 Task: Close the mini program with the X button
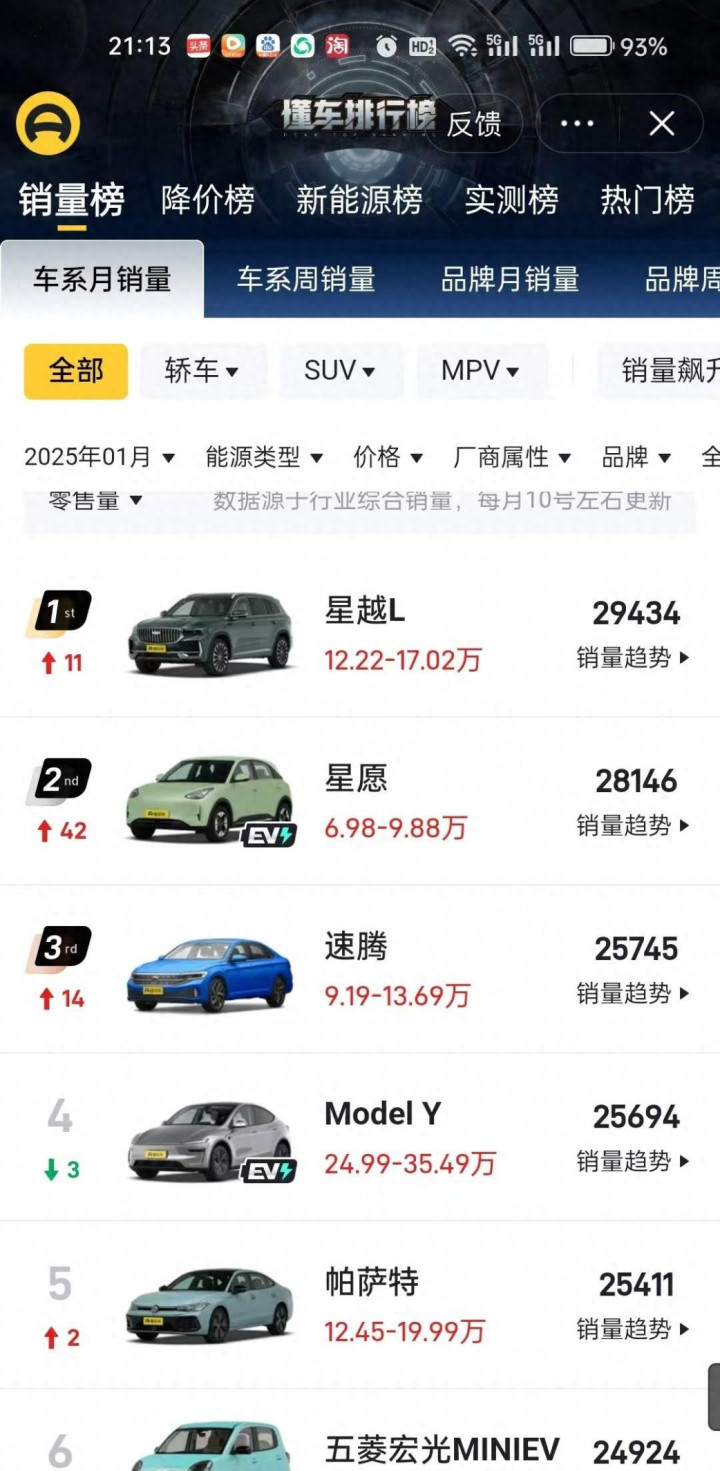pos(661,124)
